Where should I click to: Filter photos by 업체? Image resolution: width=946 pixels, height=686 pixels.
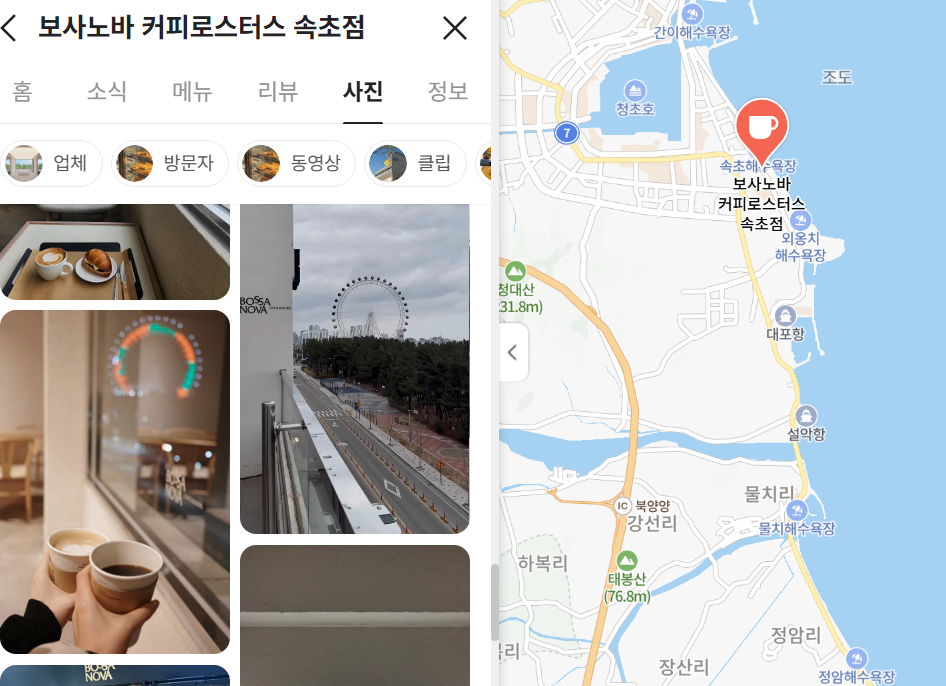point(52,163)
